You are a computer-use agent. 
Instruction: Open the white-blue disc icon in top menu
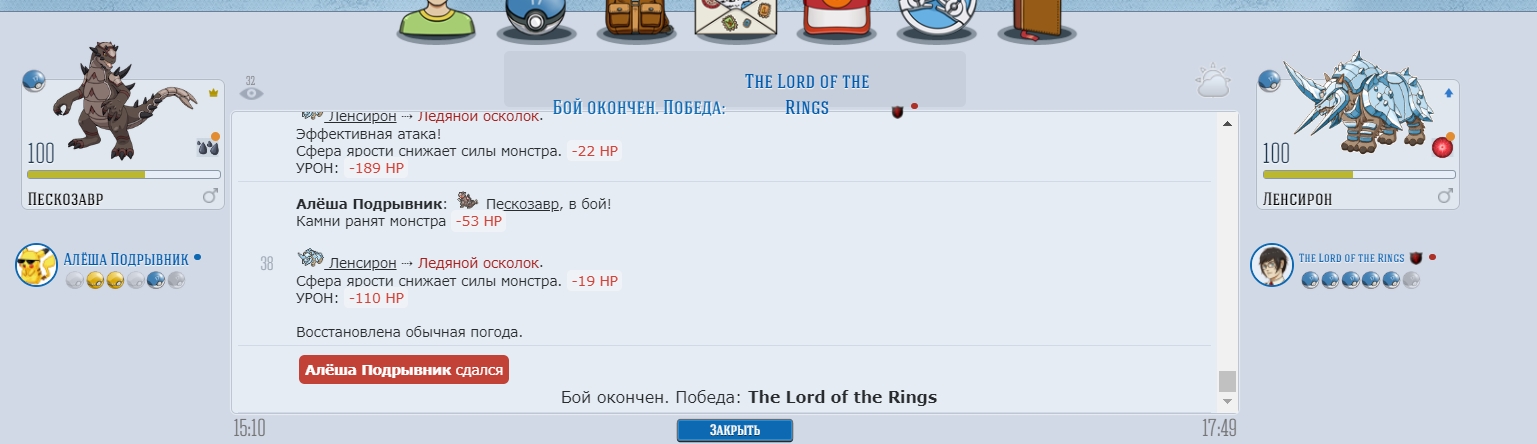(x=936, y=20)
